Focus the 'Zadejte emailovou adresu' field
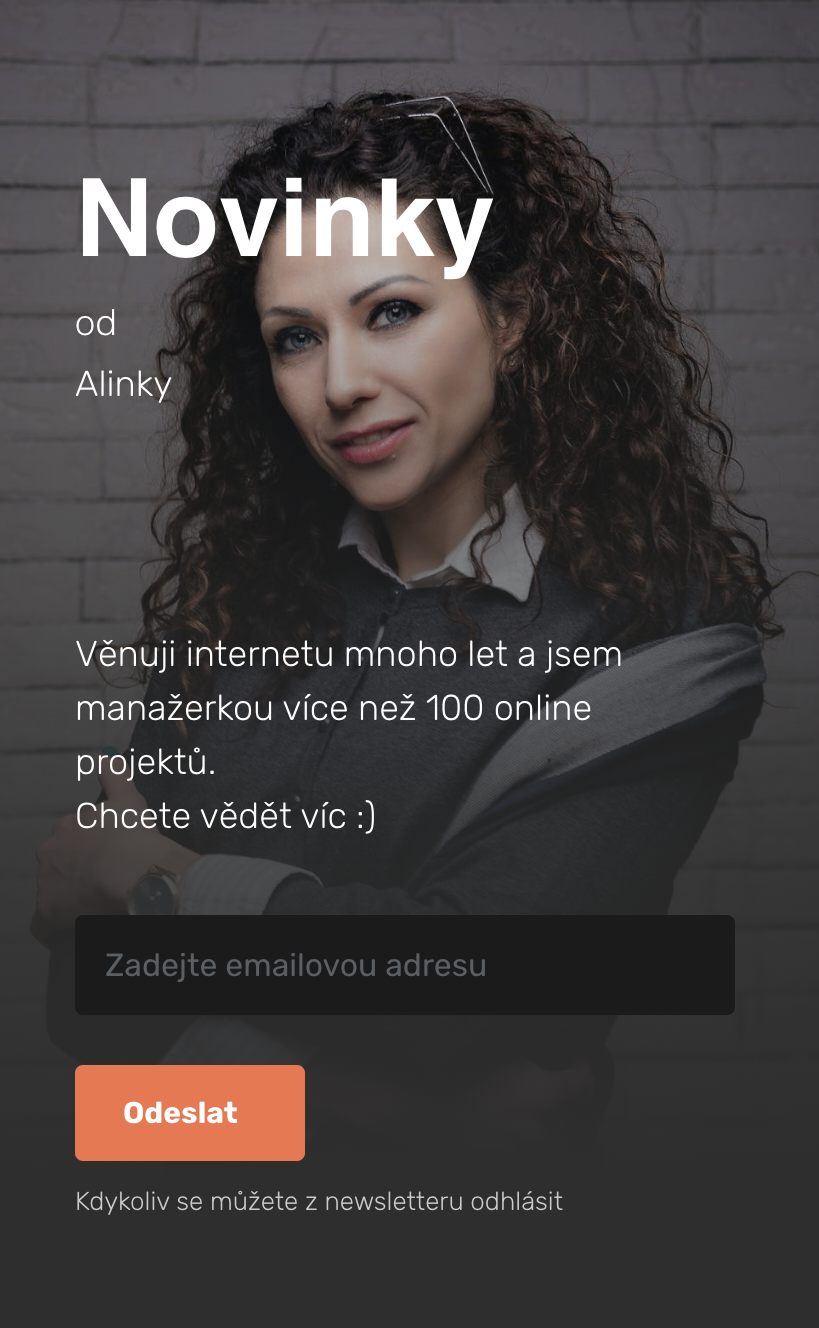 click(404, 965)
